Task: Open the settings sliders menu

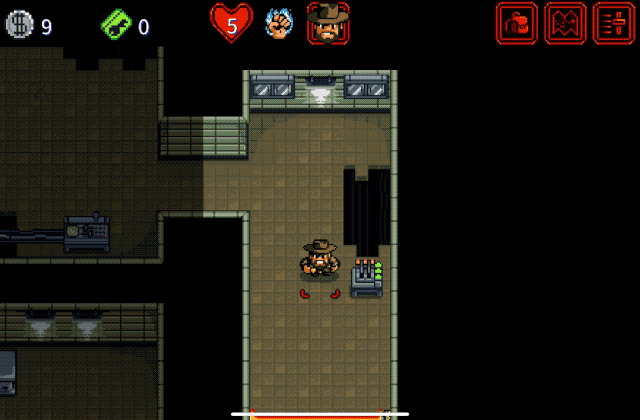Action: click(613, 23)
